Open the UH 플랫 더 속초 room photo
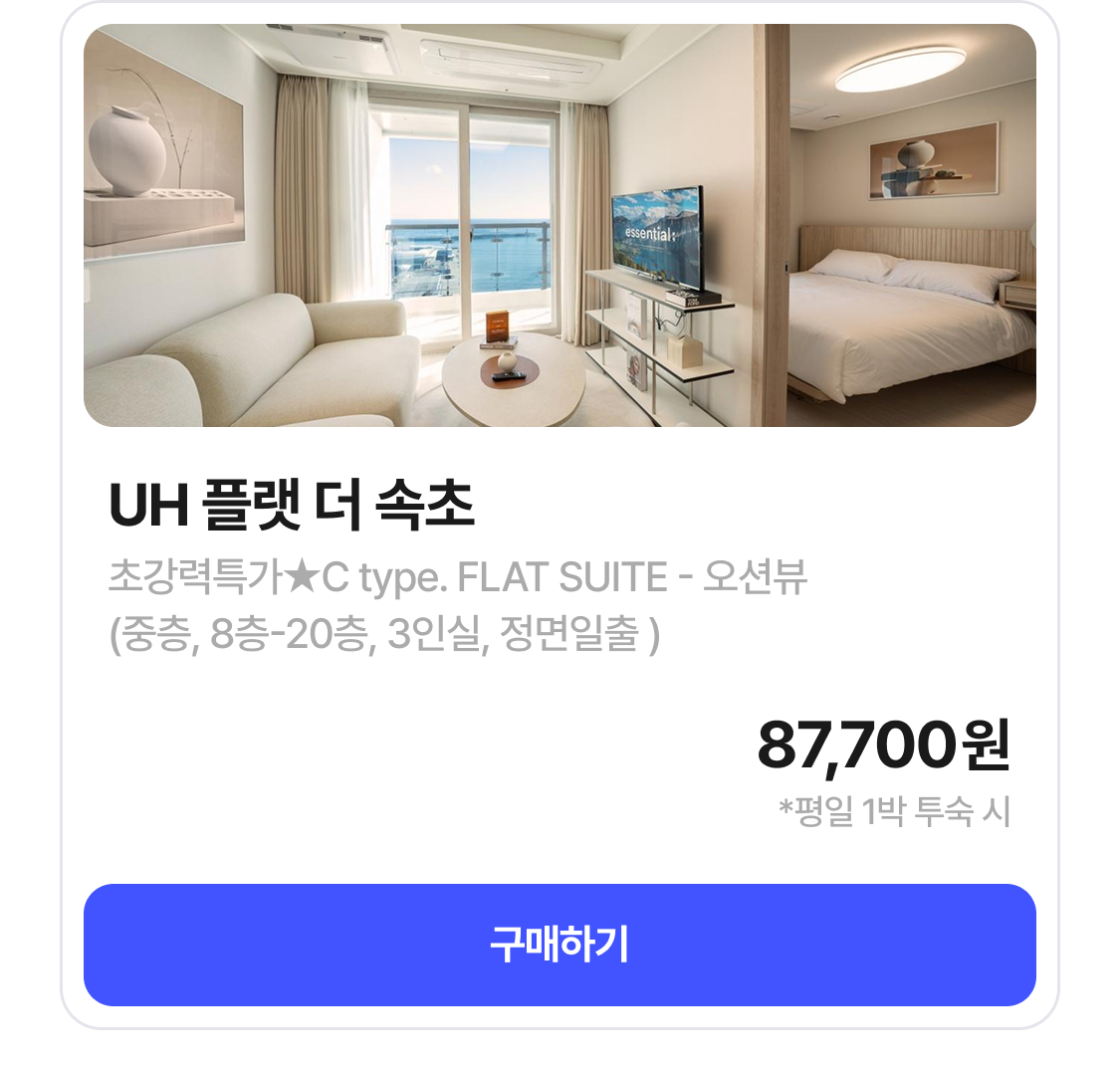1120x1066 pixels. [x=560, y=226]
